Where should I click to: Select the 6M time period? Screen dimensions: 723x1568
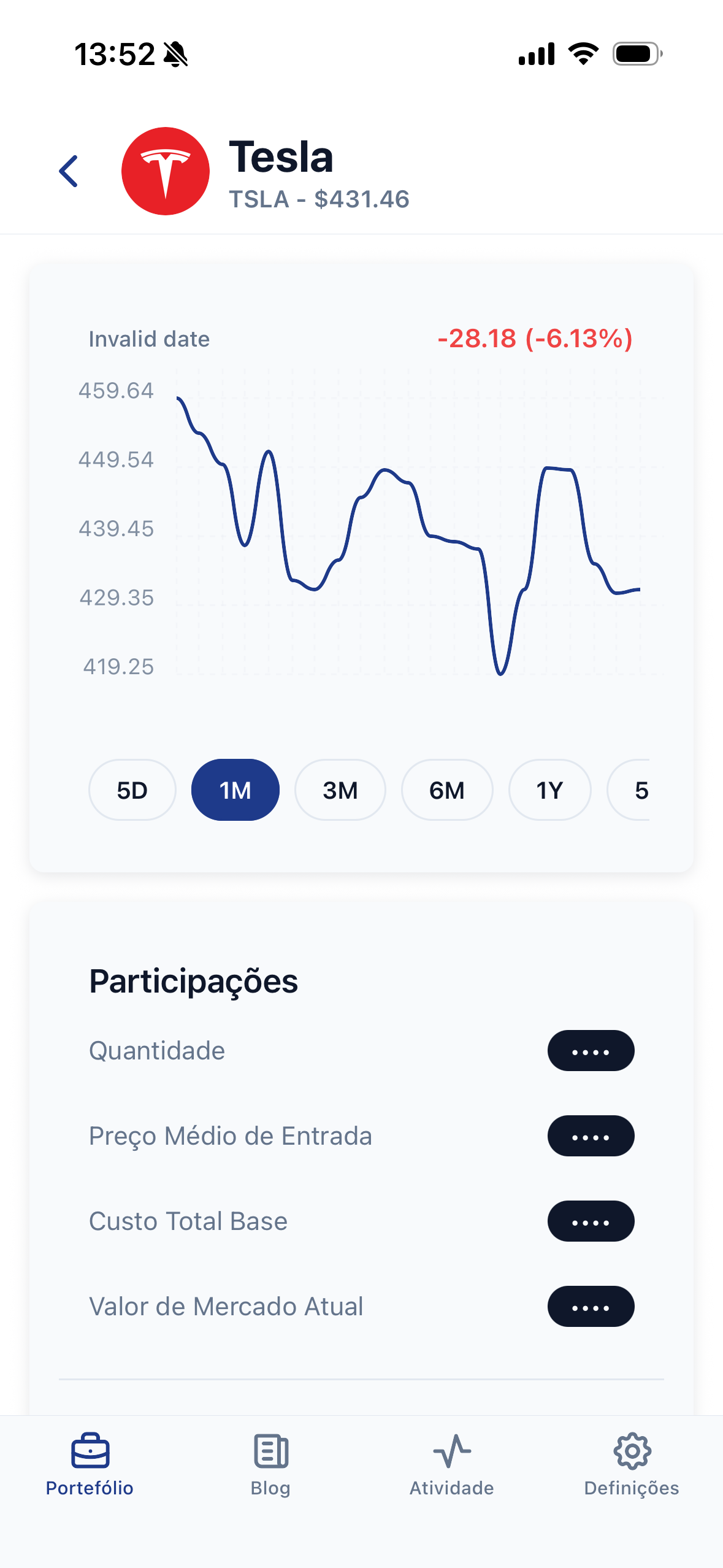coord(446,790)
